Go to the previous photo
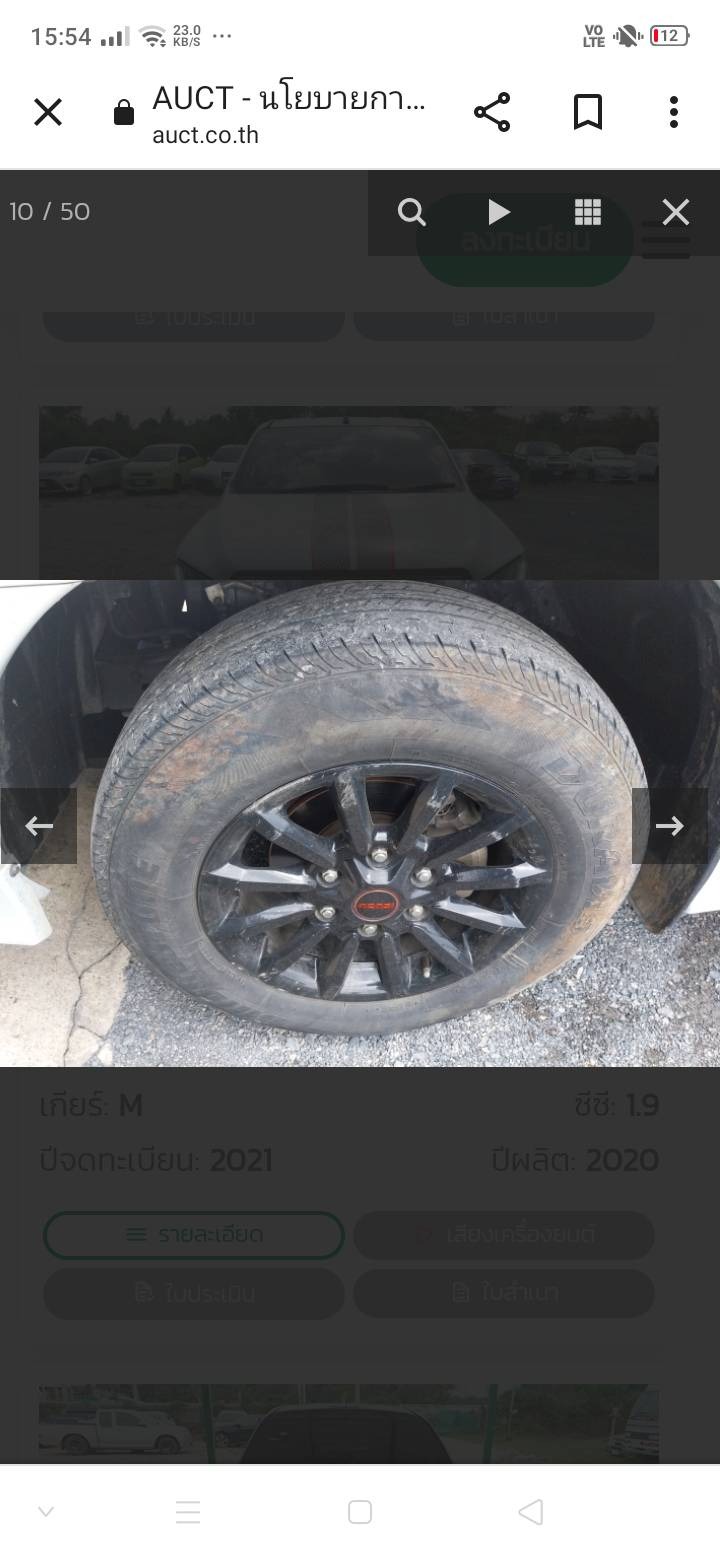This screenshot has height=1560, width=720. click(x=39, y=826)
